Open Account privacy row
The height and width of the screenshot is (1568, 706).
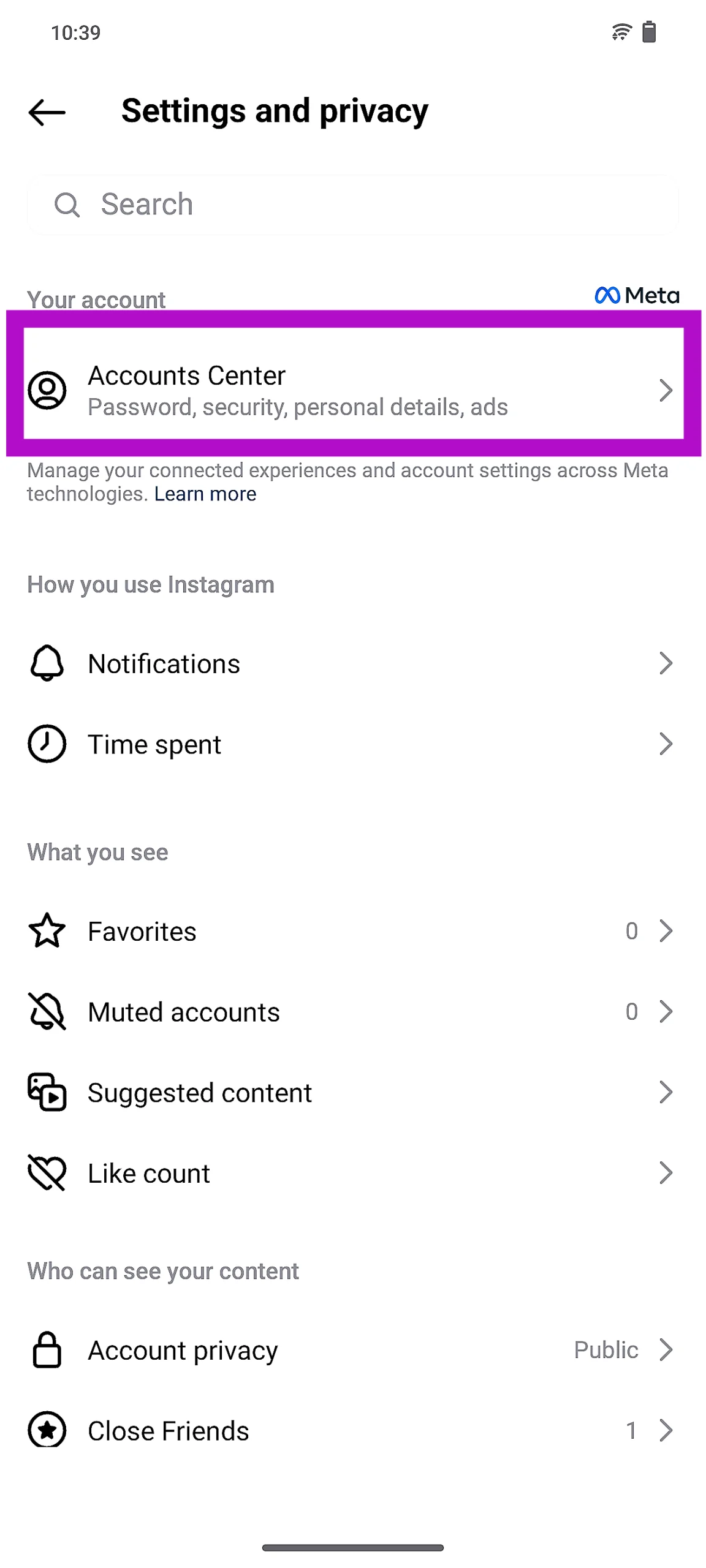coord(353,1350)
